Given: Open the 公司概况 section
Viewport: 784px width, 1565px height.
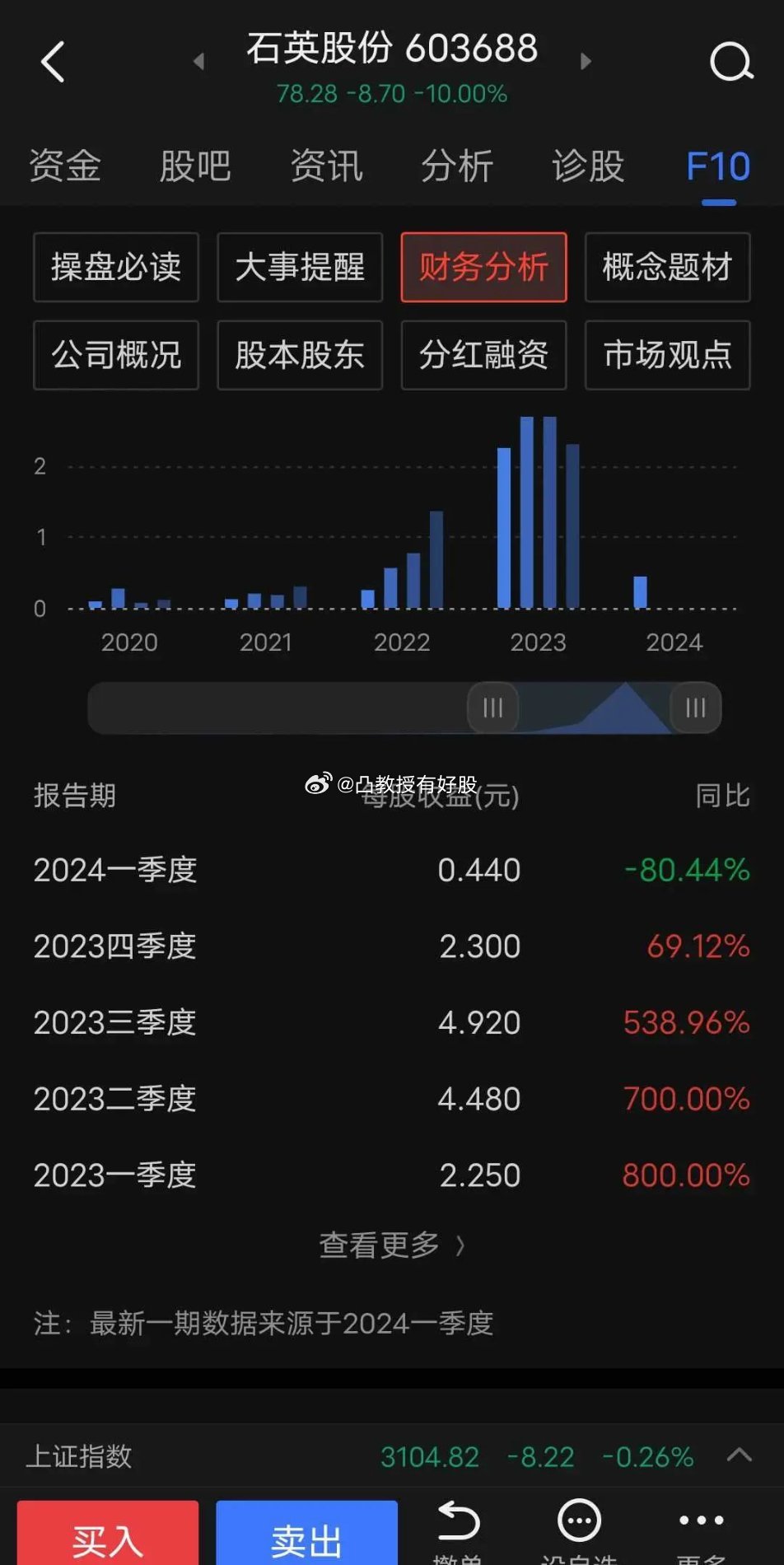Looking at the screenshot, I should pos(116,355).
